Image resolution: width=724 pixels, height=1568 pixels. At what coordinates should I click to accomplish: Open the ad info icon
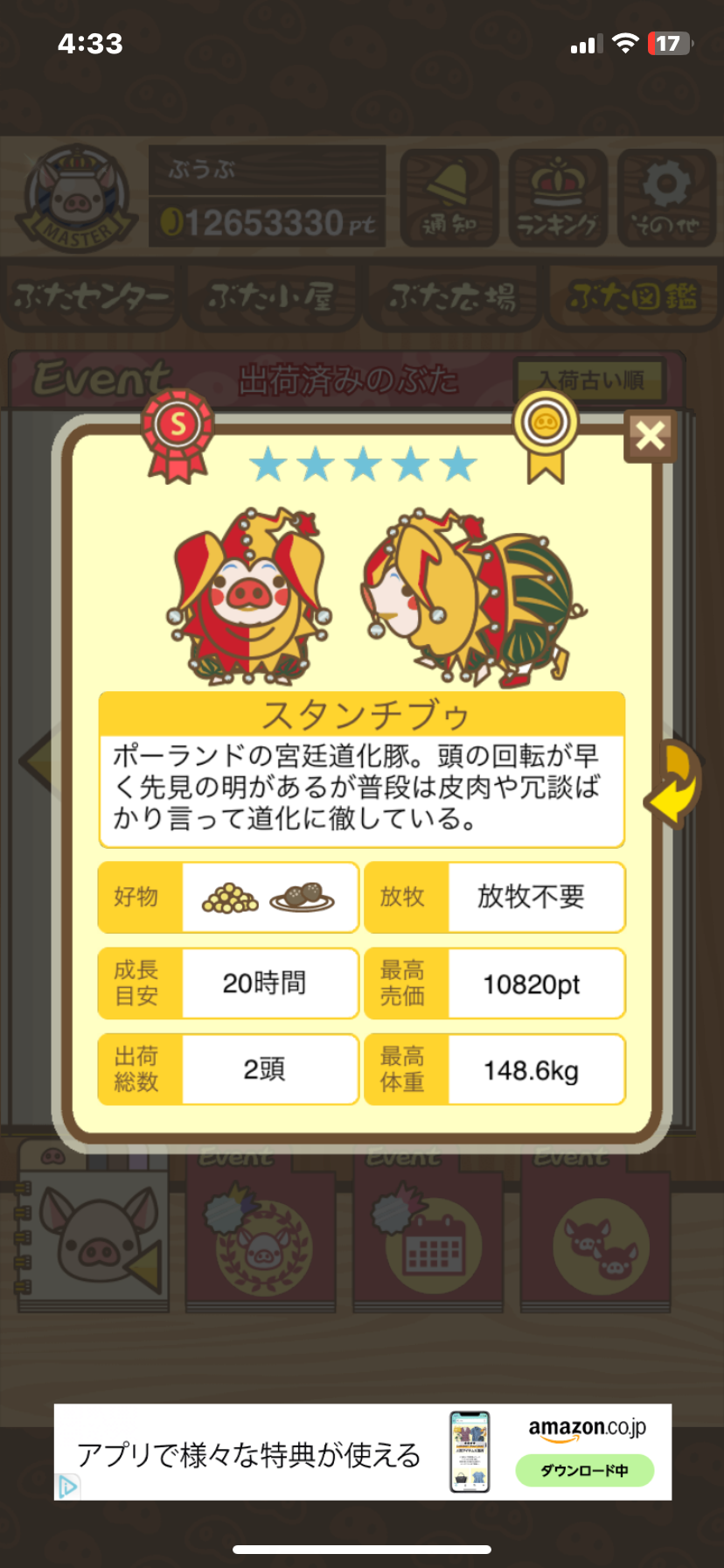[67, 1487]
